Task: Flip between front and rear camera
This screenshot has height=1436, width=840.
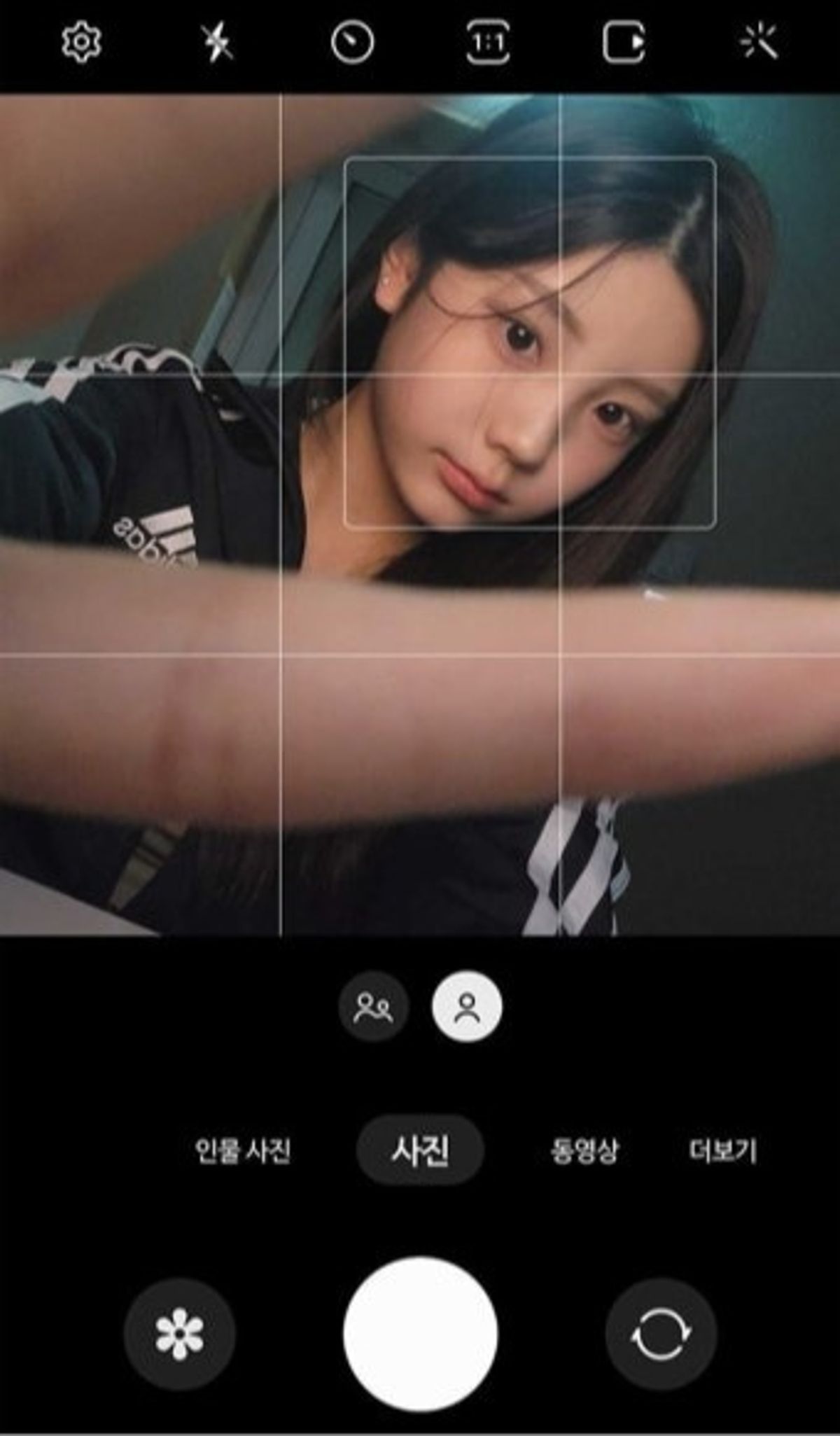Action: (x=661, y=1334)
